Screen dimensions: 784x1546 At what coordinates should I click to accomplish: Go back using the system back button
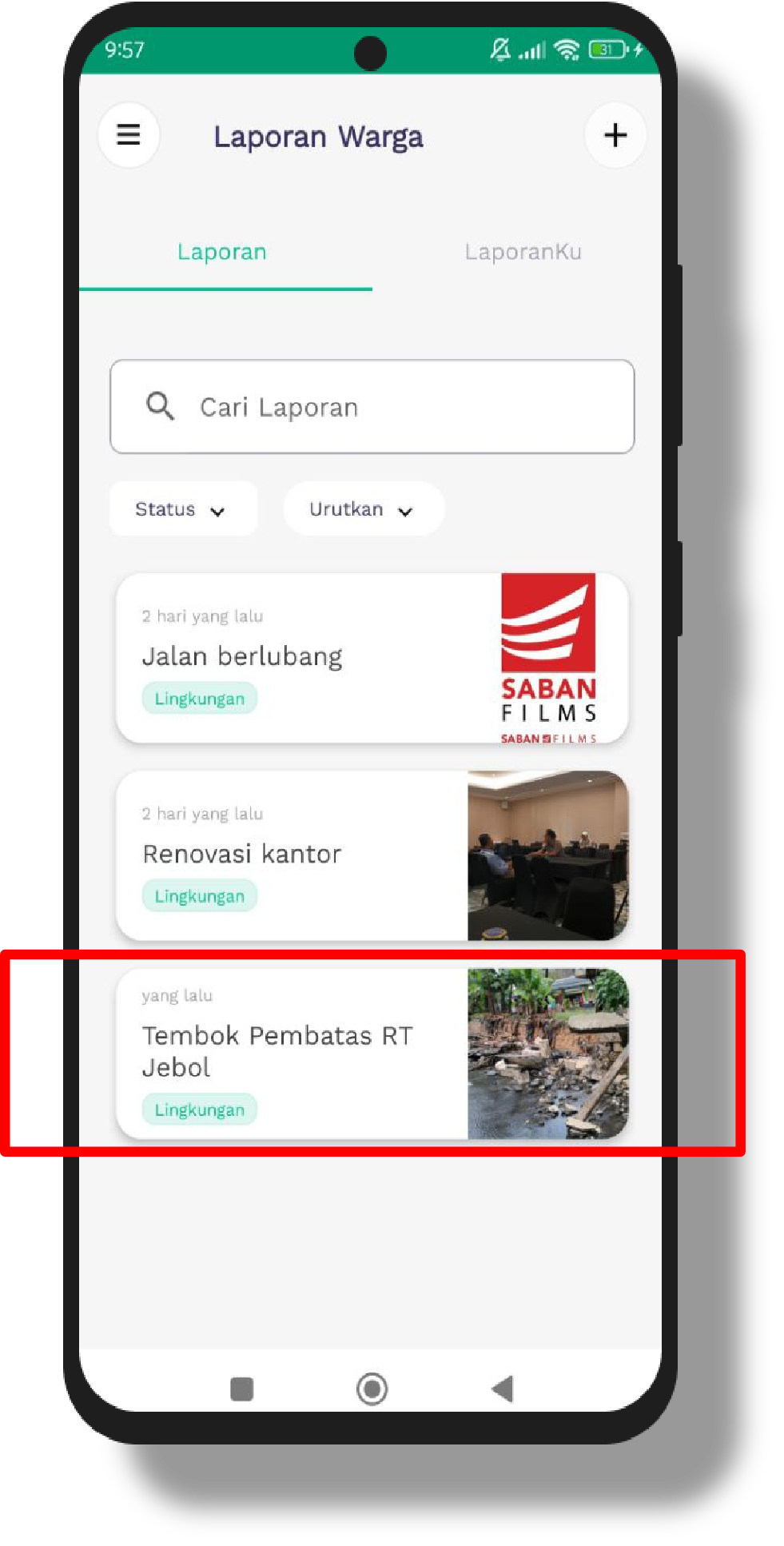pyautogui.click(x=503, y=1389)
